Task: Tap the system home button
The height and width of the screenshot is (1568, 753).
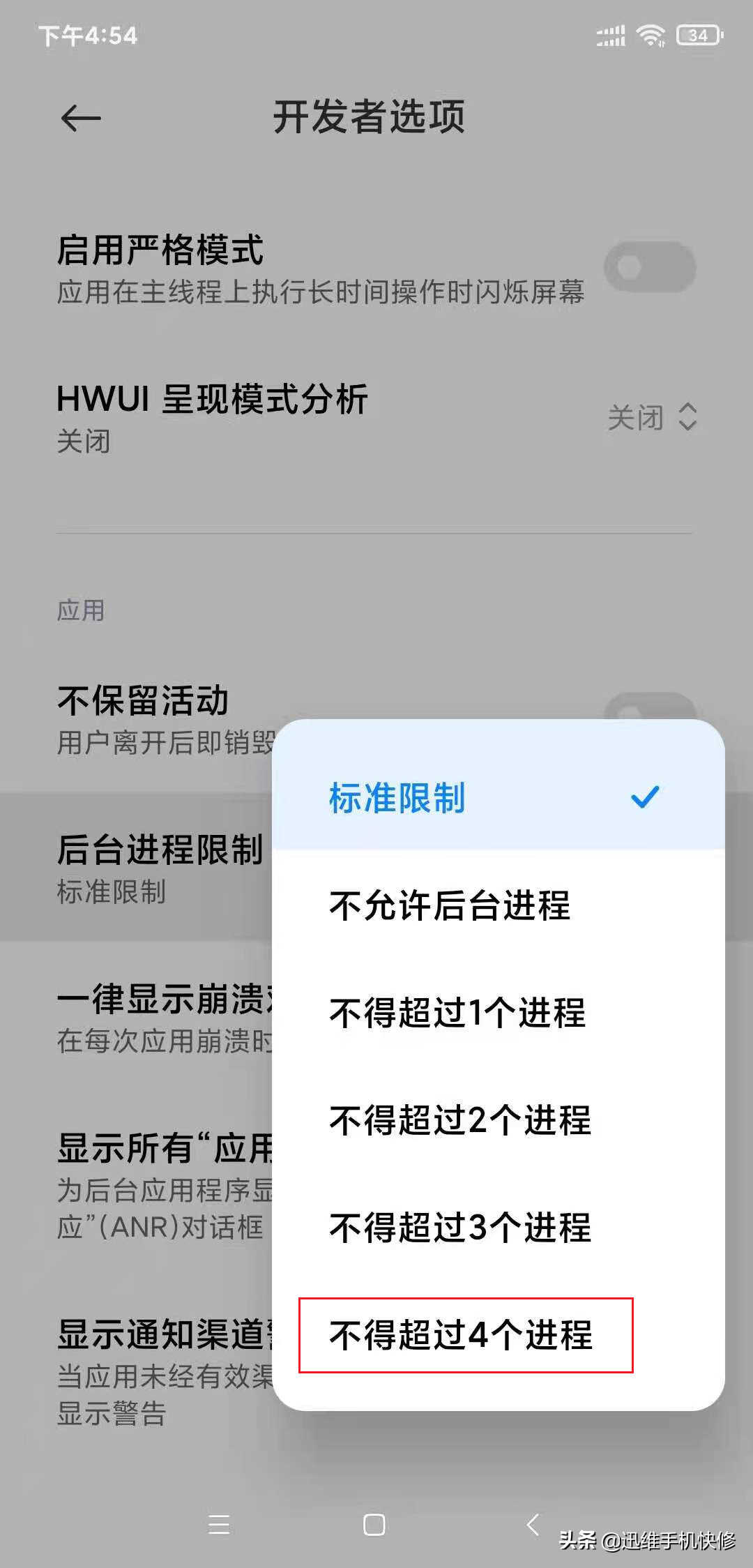Action: pyautogui.click(x=374, y=1525)
